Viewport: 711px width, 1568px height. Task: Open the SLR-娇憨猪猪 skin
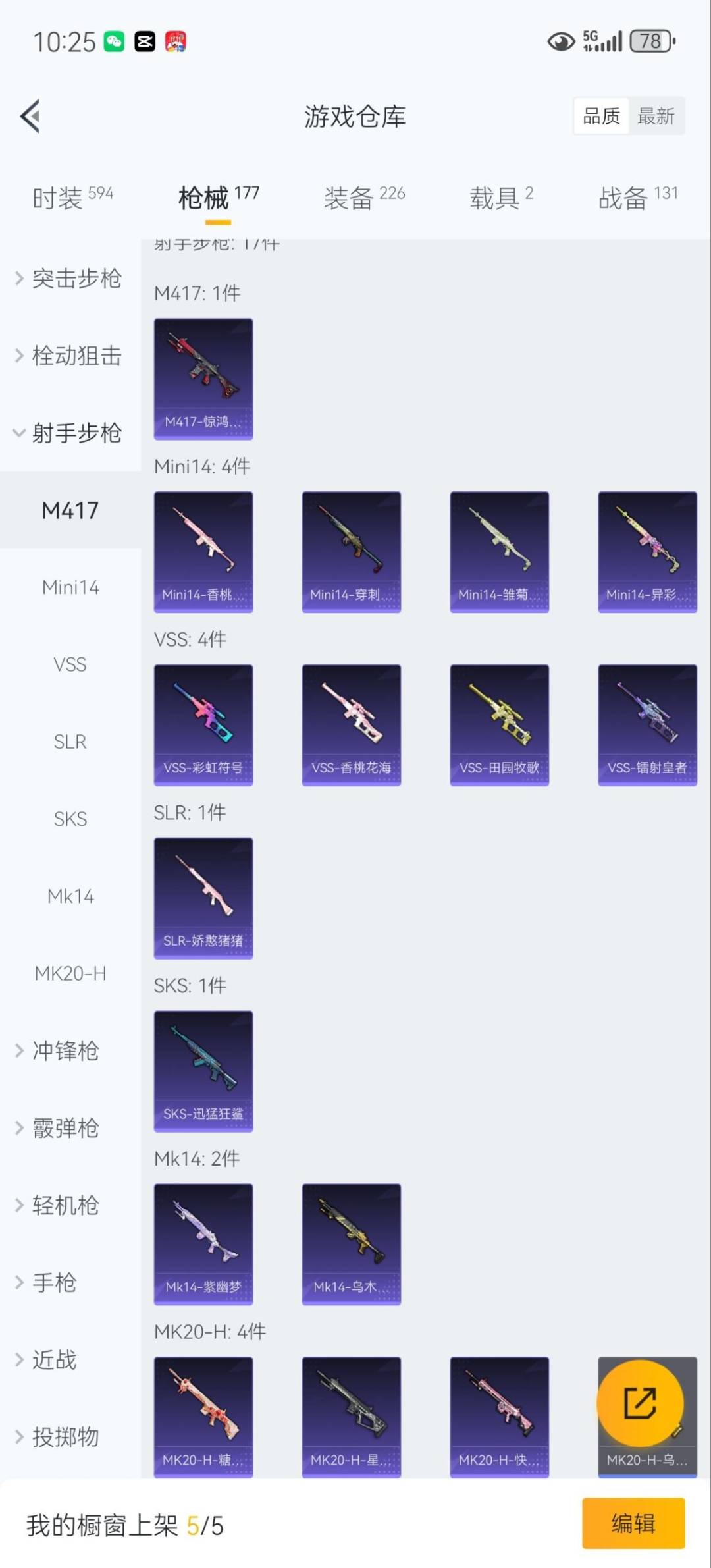click(203, 898)
